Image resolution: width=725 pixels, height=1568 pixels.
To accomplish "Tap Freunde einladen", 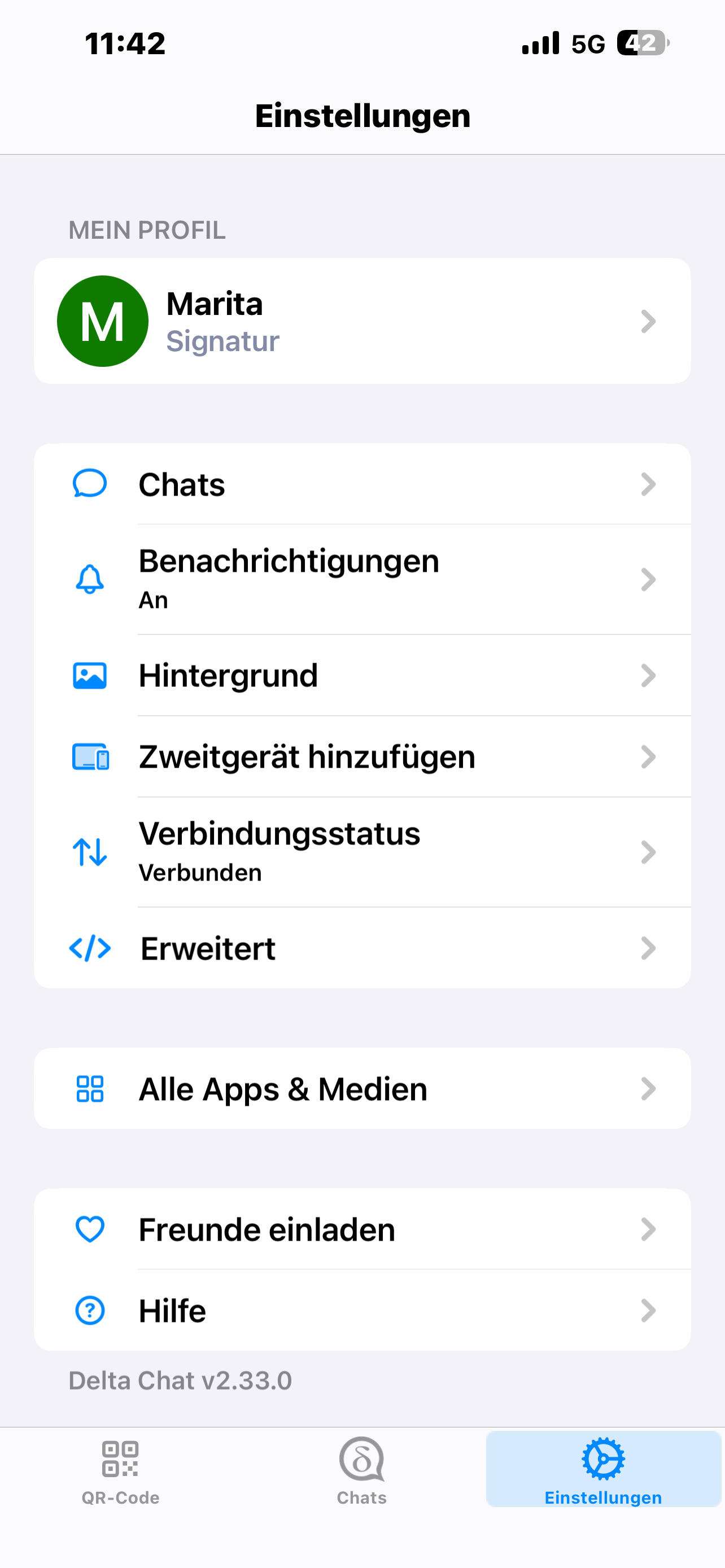I will (361, 1229).
